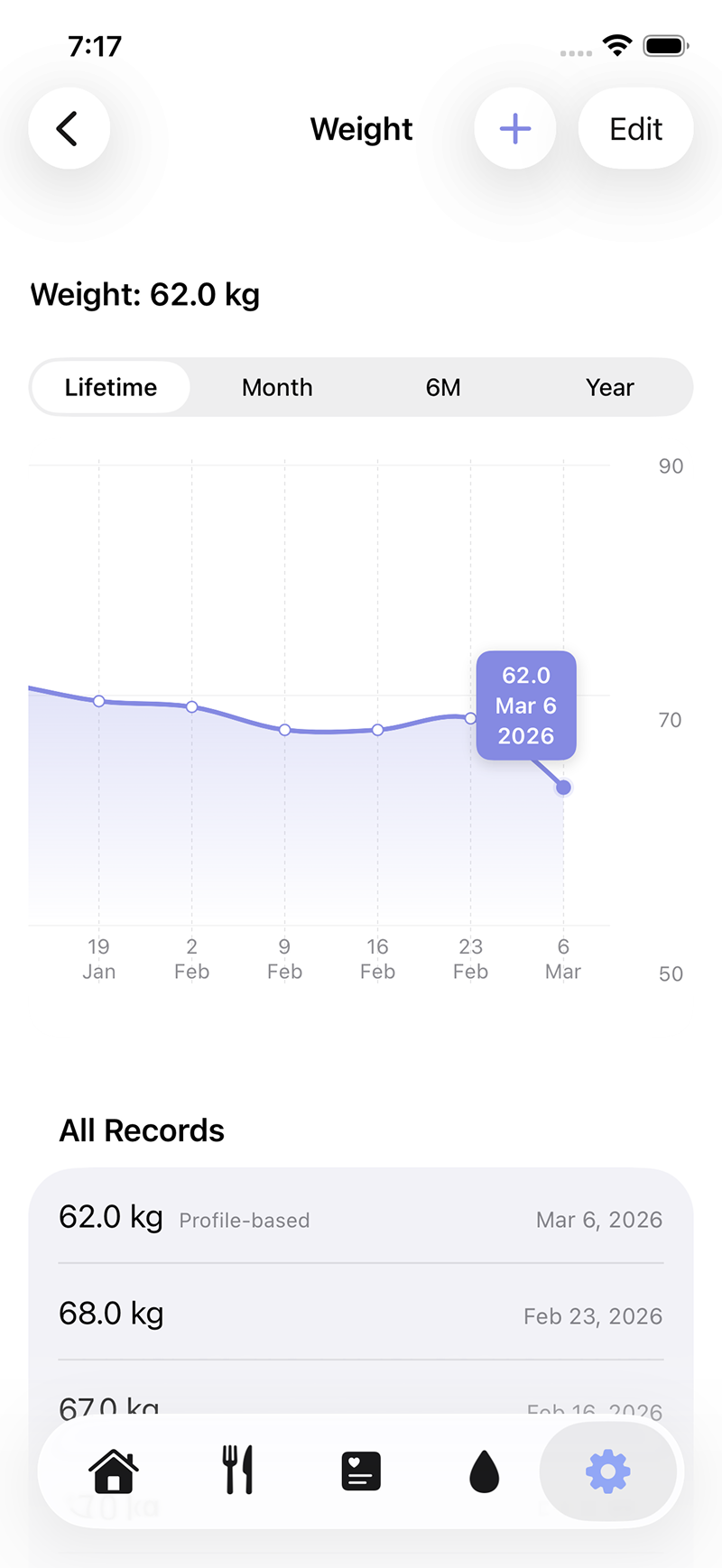Image resolution: width=722 pixels, height=1568 pixels.
Task: Open the diary records icon
Action: coord(360,1471)
